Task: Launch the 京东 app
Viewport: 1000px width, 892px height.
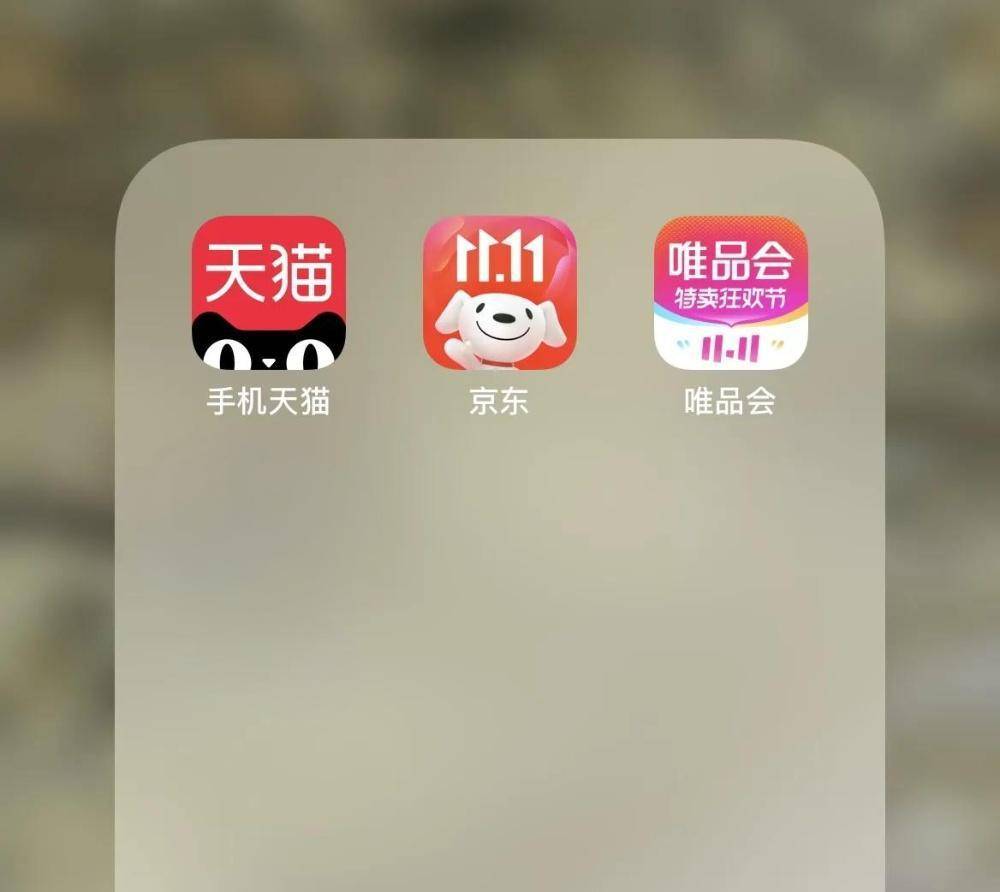Action: [x=499, y=293]
